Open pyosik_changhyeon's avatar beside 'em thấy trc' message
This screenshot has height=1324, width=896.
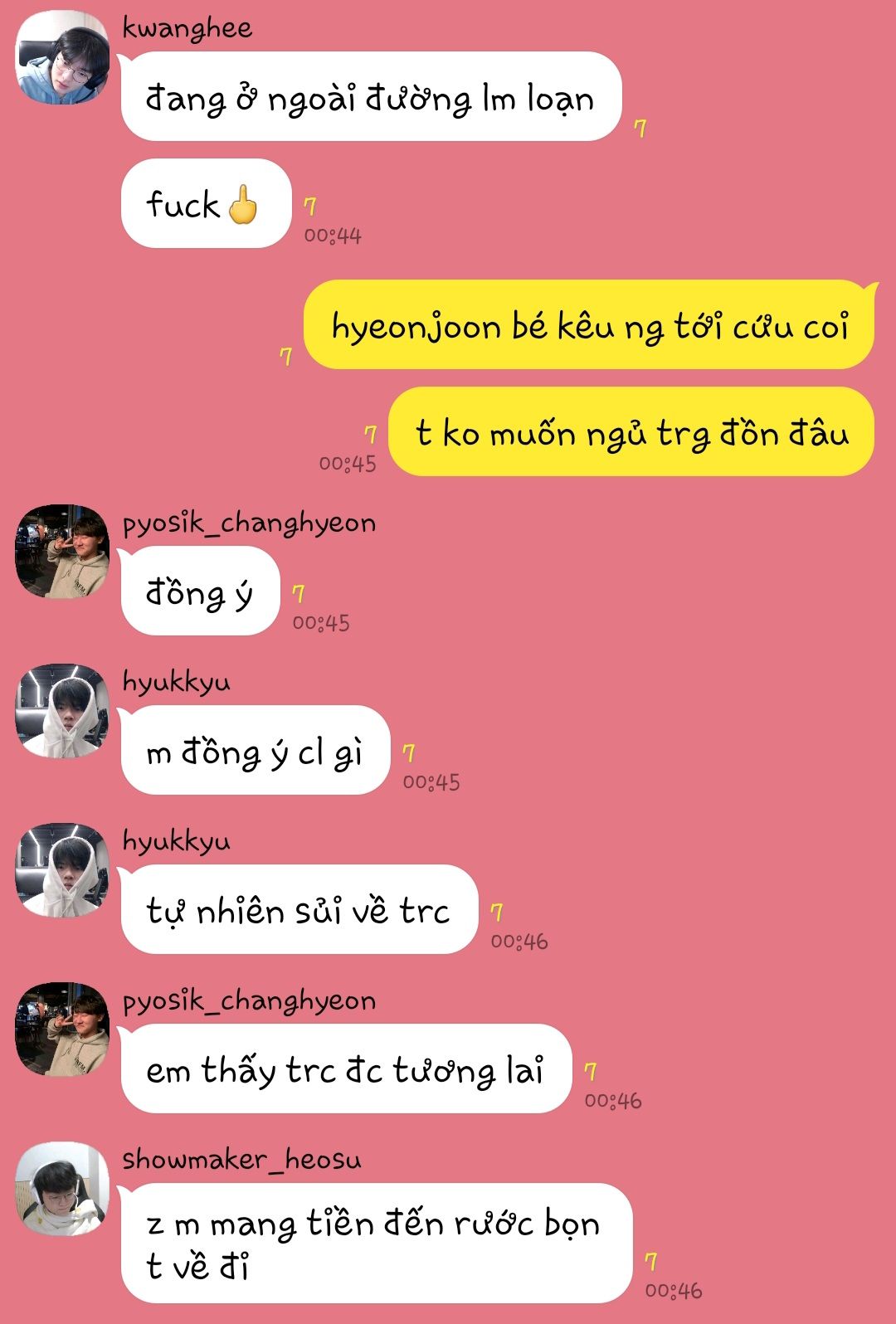click(62, 1029)
